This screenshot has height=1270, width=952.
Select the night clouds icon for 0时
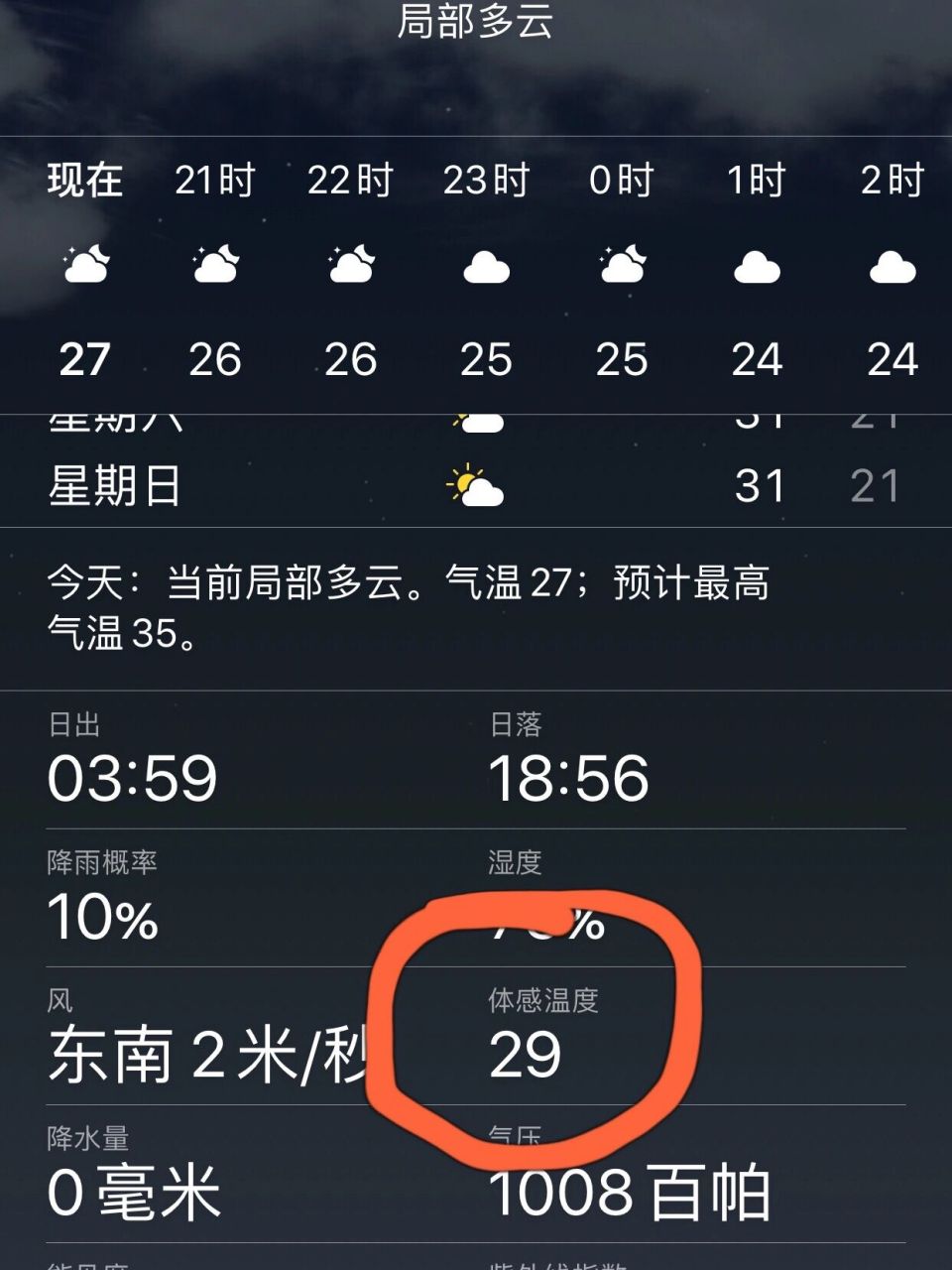coord(623,266)
